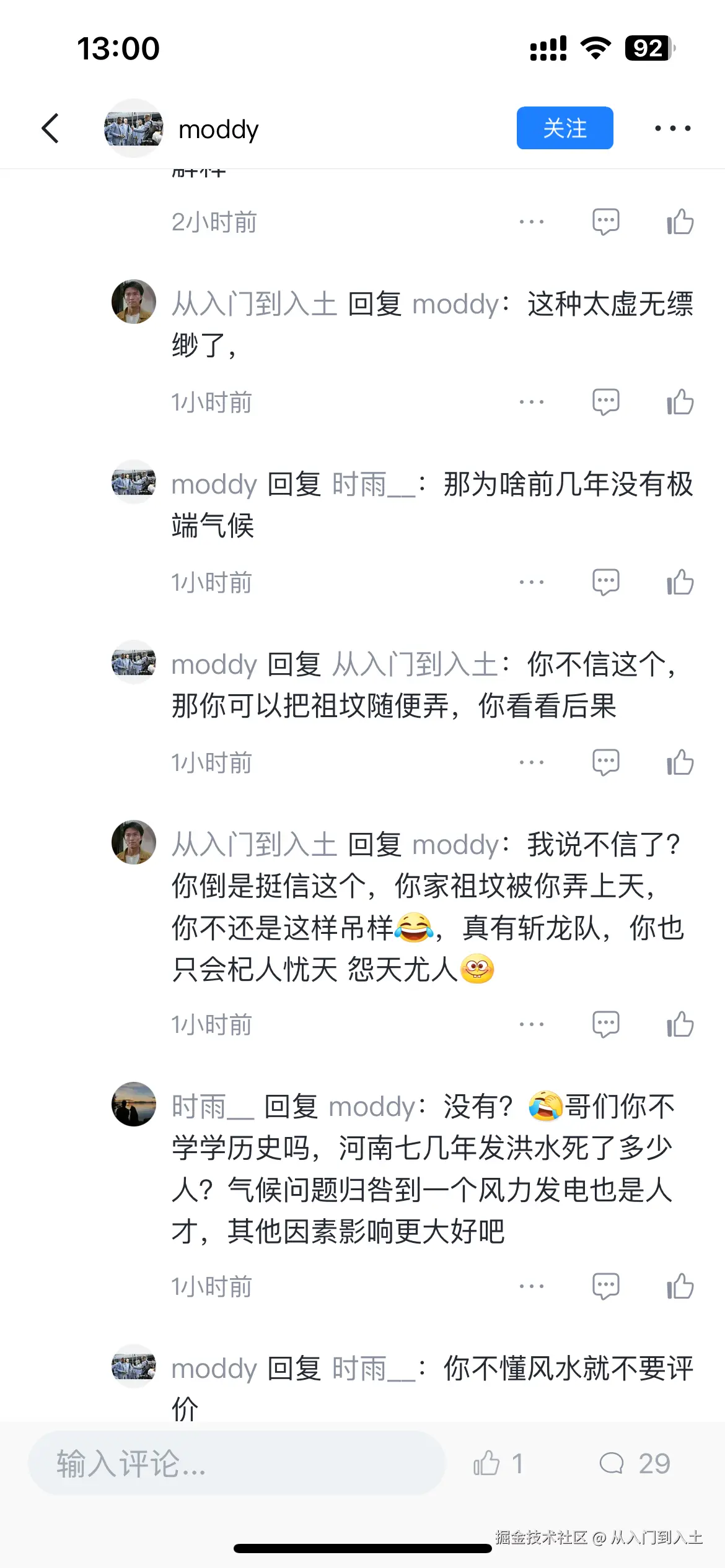Viewport: 725px width, 1568px height.
Task: Reply to the comment '你不信这个，那你可以把祖坟随便弄'
Action: [605, 762]
